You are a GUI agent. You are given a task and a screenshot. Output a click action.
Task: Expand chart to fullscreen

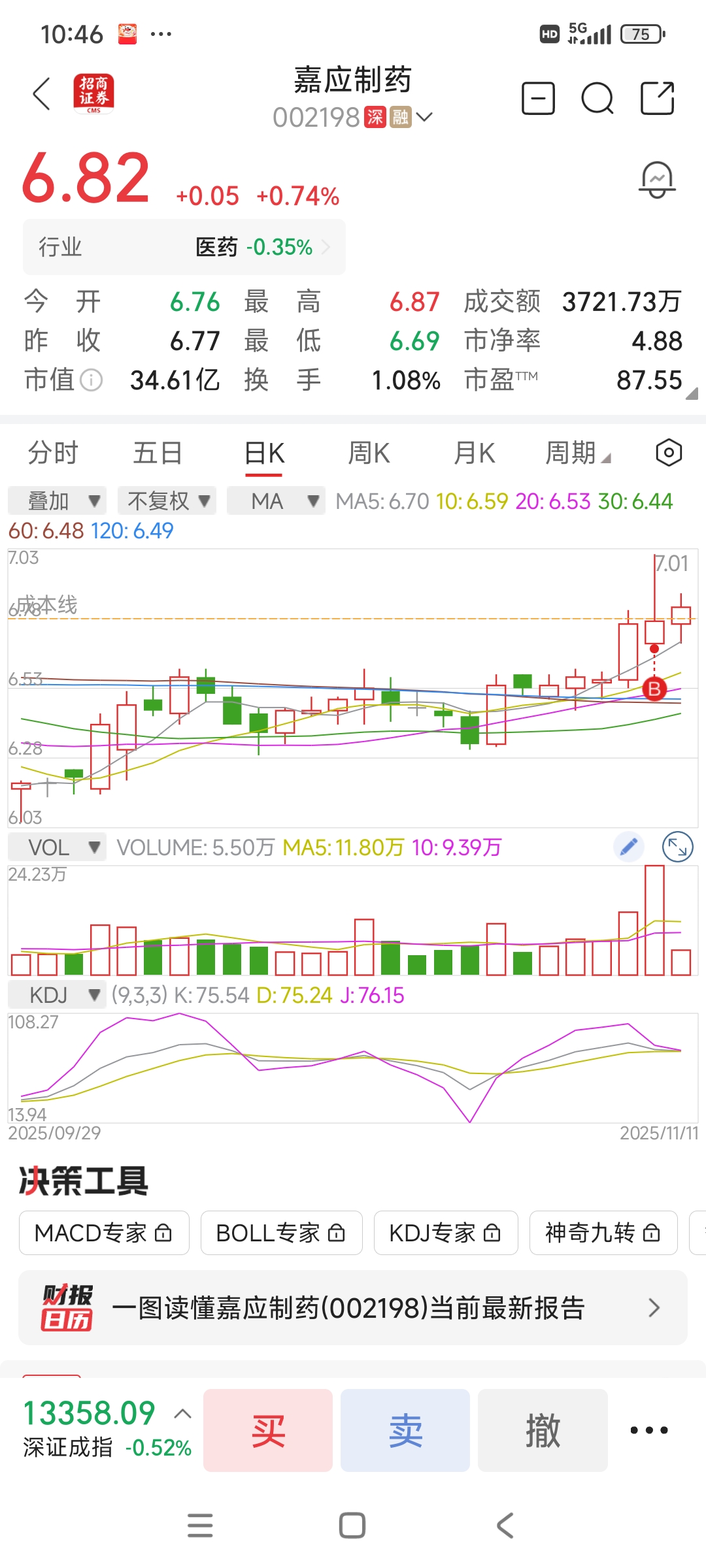coord(677,847)
